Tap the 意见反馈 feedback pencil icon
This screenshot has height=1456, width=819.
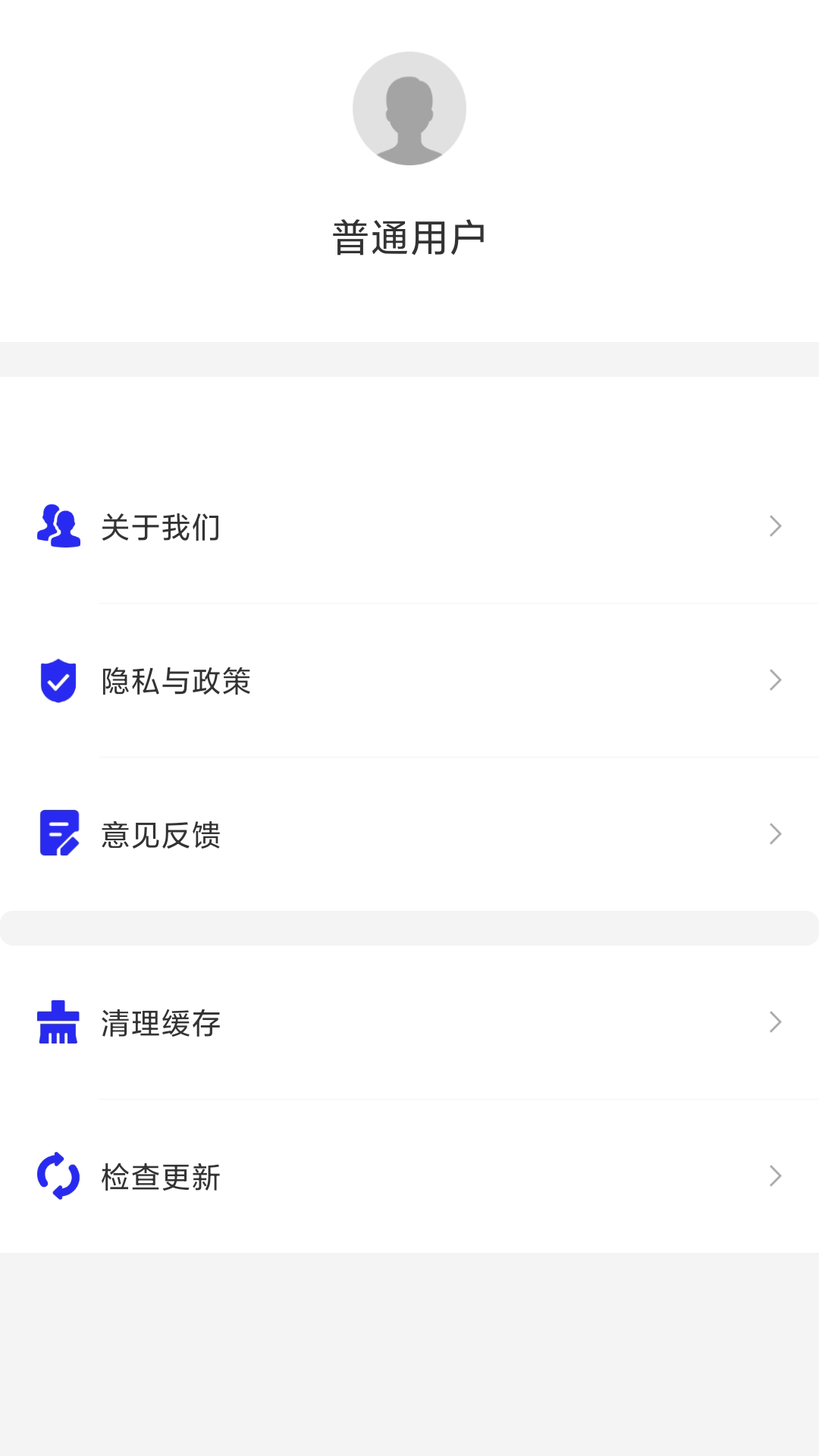[x=59, y=835]
